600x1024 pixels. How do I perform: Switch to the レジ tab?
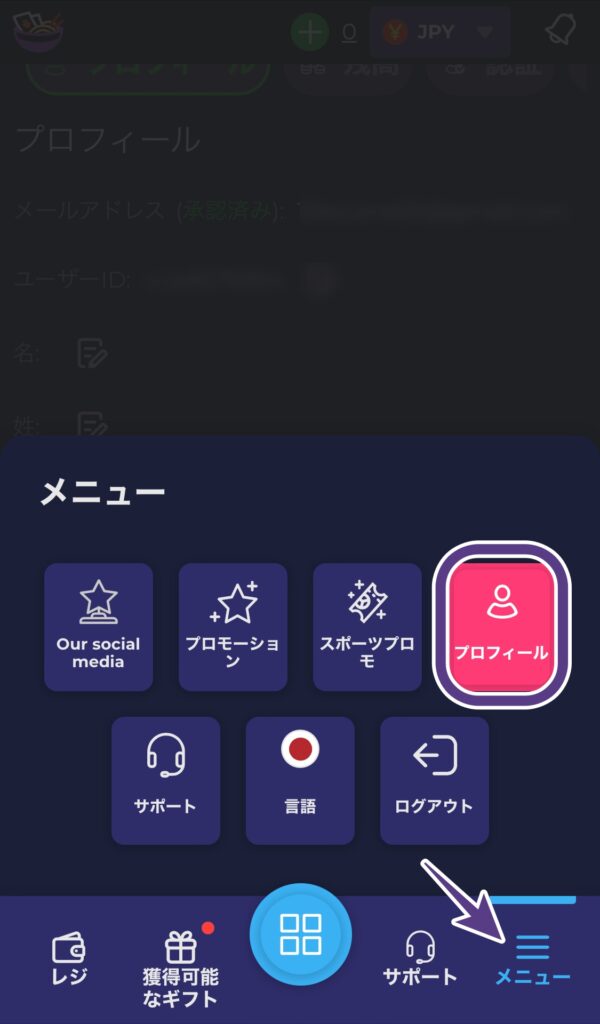click(68, 959)
